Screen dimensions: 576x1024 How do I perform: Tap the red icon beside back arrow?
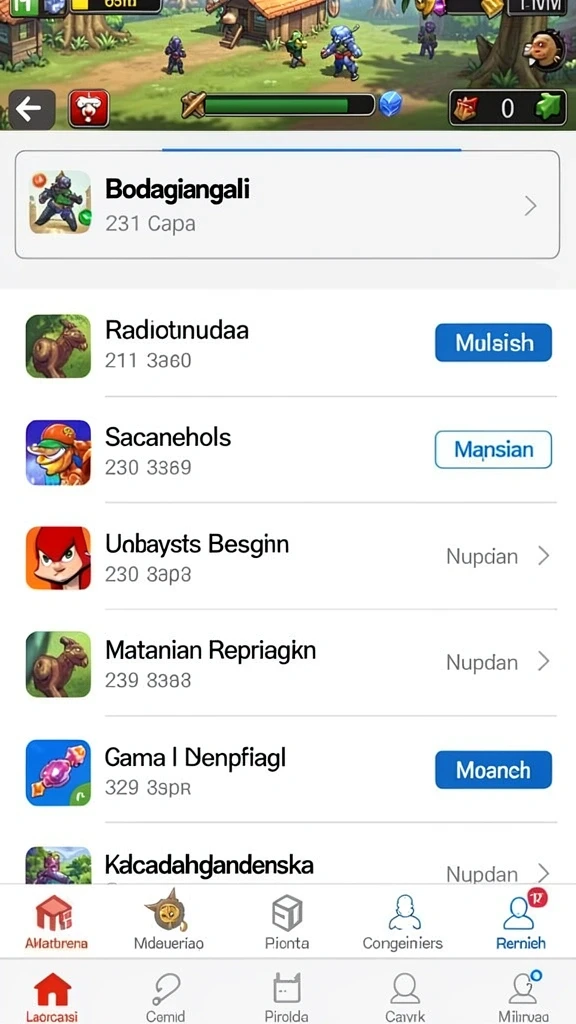tap(89, 109)
